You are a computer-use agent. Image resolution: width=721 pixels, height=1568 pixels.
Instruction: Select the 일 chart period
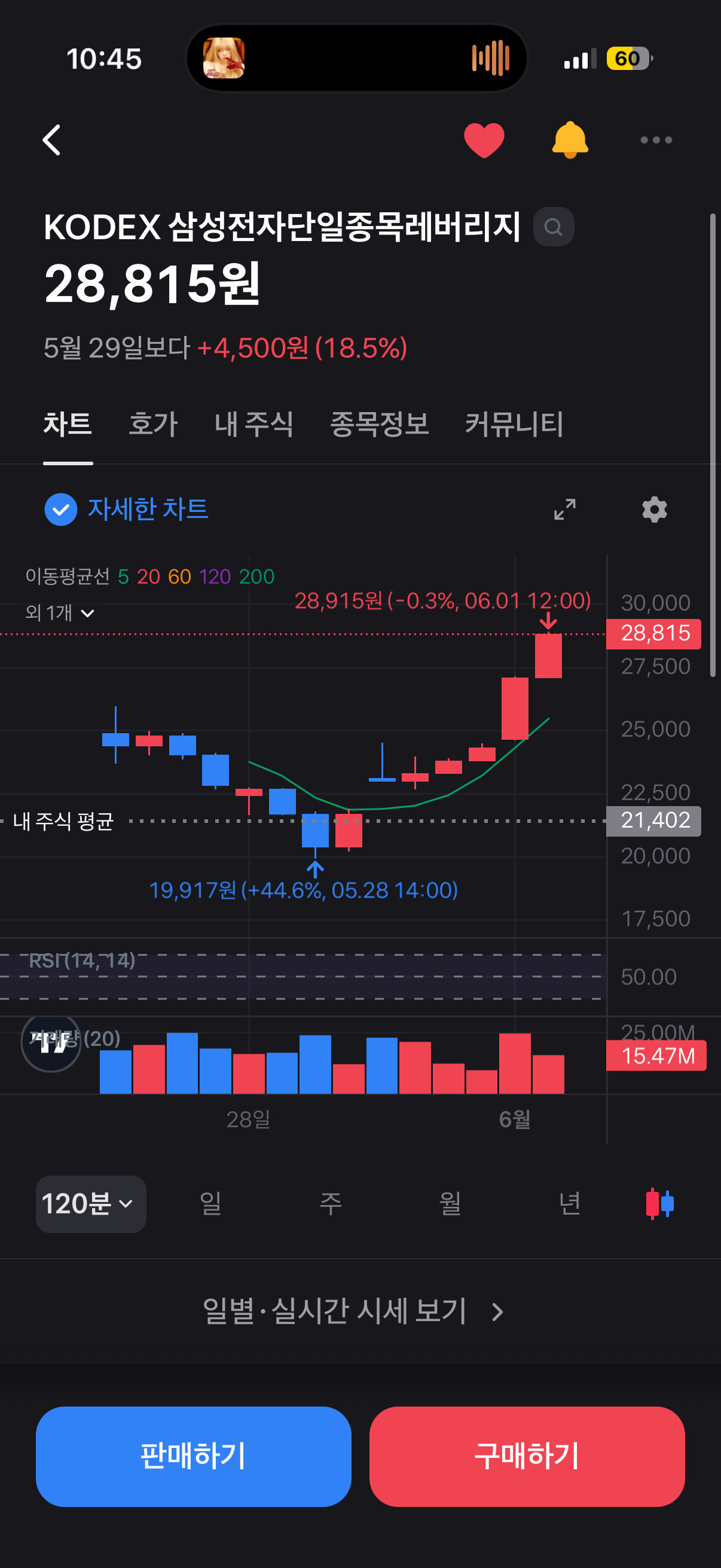[x=210, y=1204]
